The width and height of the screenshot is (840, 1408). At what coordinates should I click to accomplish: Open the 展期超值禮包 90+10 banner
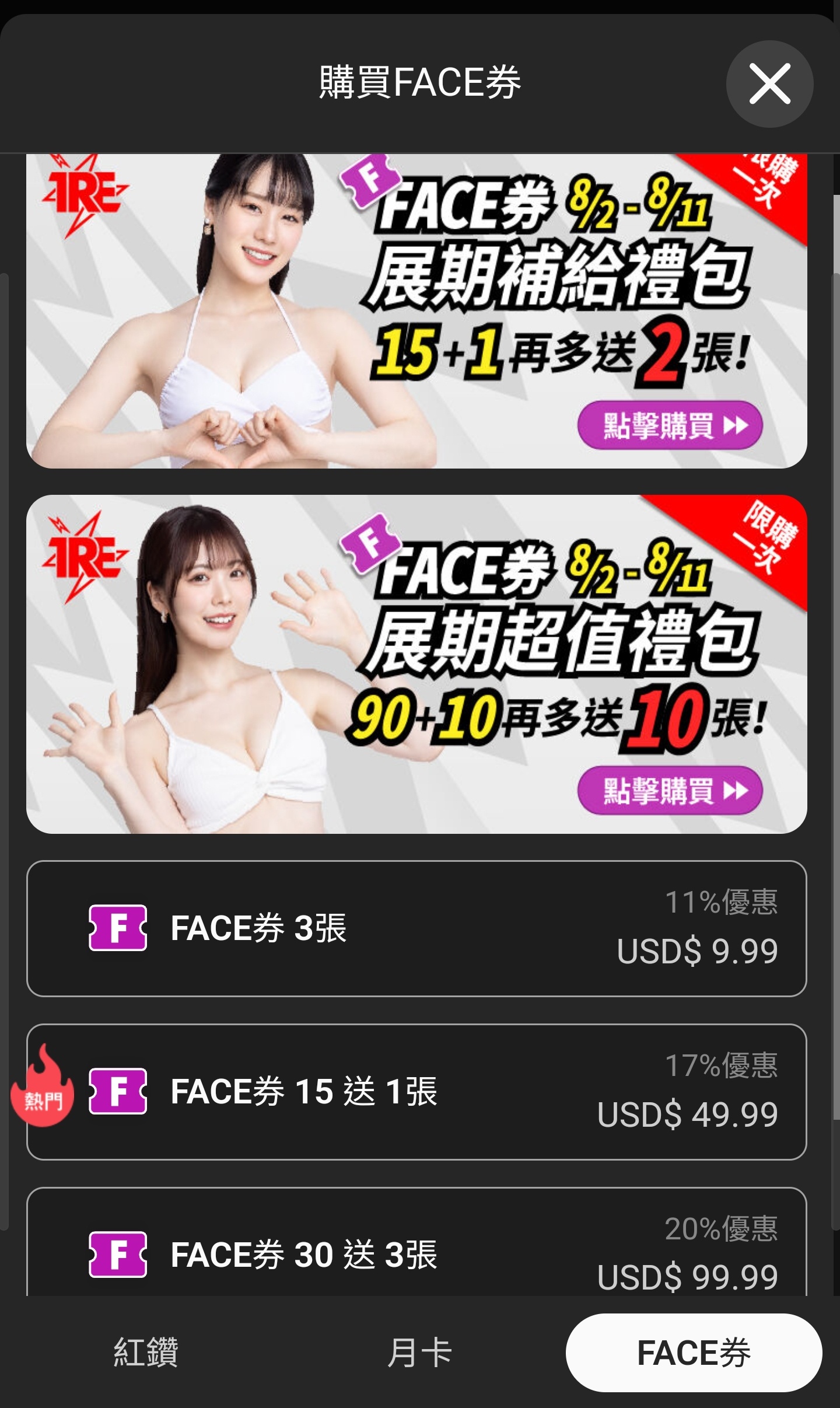click(670, 790)
